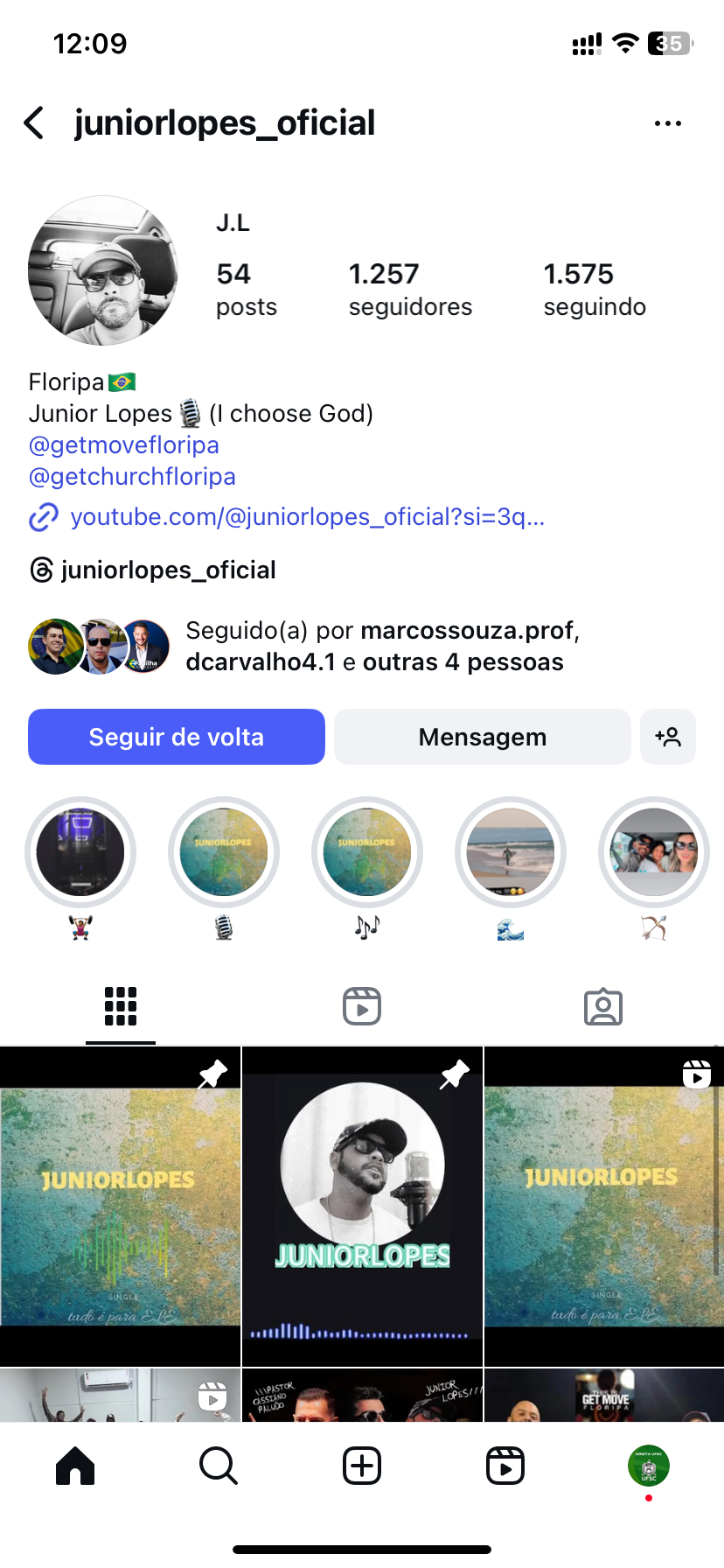Open Search from the bottom bar
The height and width of the screenshot is (1568, 724).
(x=218, y=1465)
